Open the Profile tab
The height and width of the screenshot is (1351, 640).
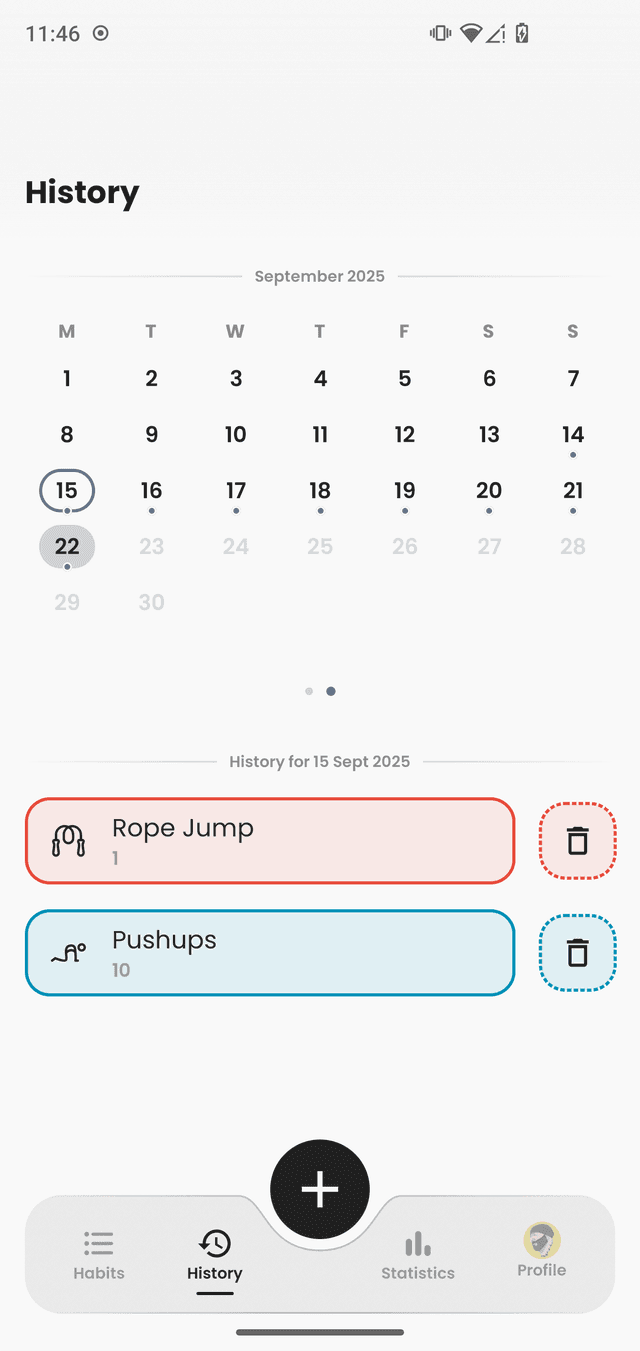[x=541, y=1251]
